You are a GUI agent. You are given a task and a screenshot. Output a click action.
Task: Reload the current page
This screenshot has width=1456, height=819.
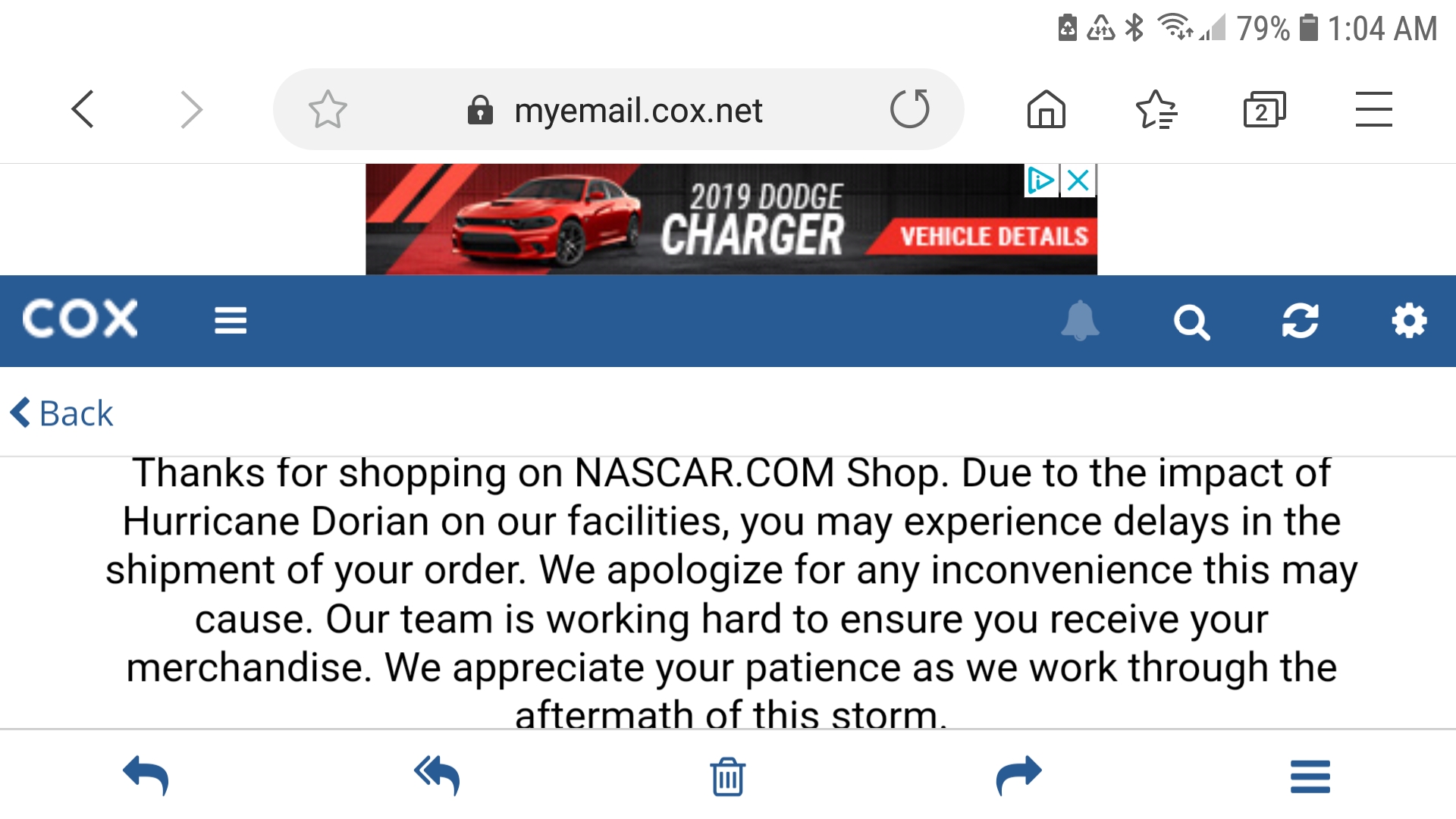coord(909,109)
